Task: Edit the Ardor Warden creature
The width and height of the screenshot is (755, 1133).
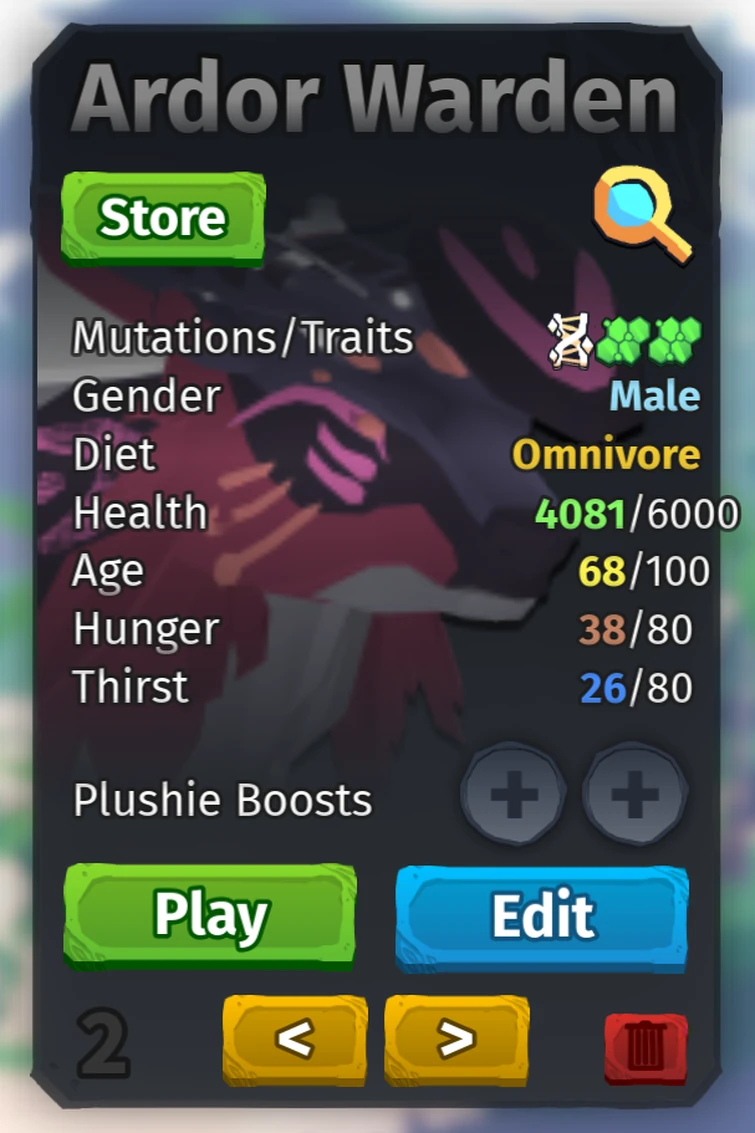Action: [x=542, y=915]
